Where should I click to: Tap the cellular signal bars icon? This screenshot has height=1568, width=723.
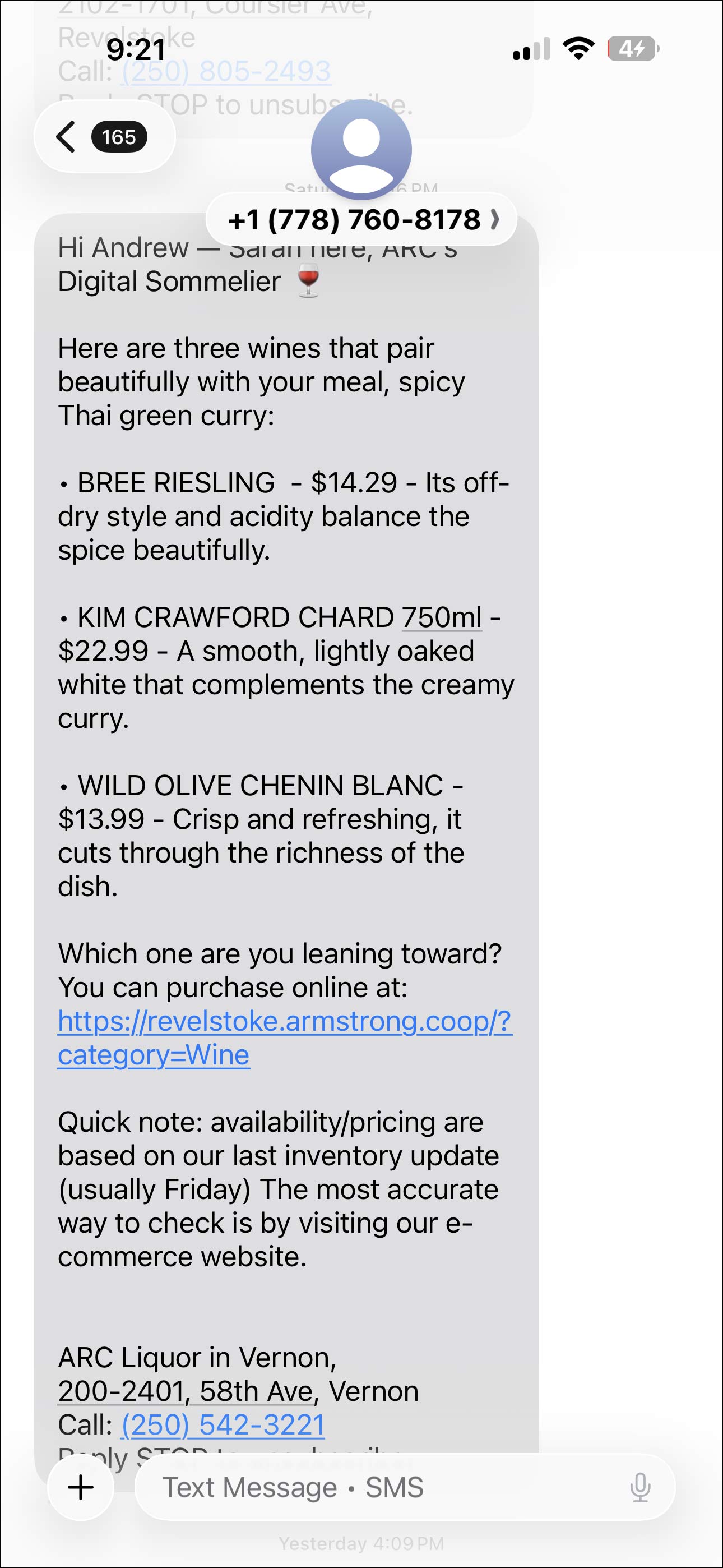(x=531, y=49)
